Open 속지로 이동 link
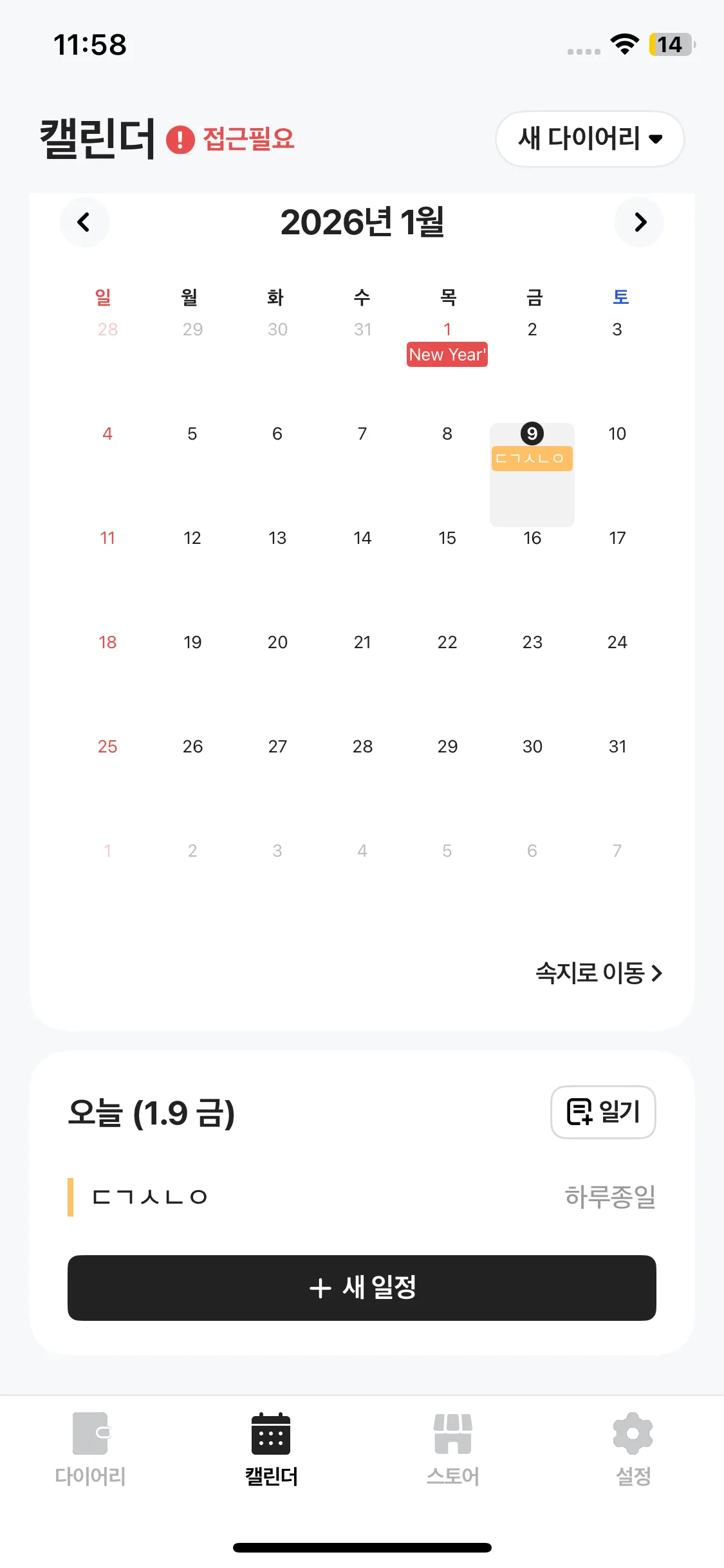The height and width of the screenshot is (1568, 724). coord(599,973)
